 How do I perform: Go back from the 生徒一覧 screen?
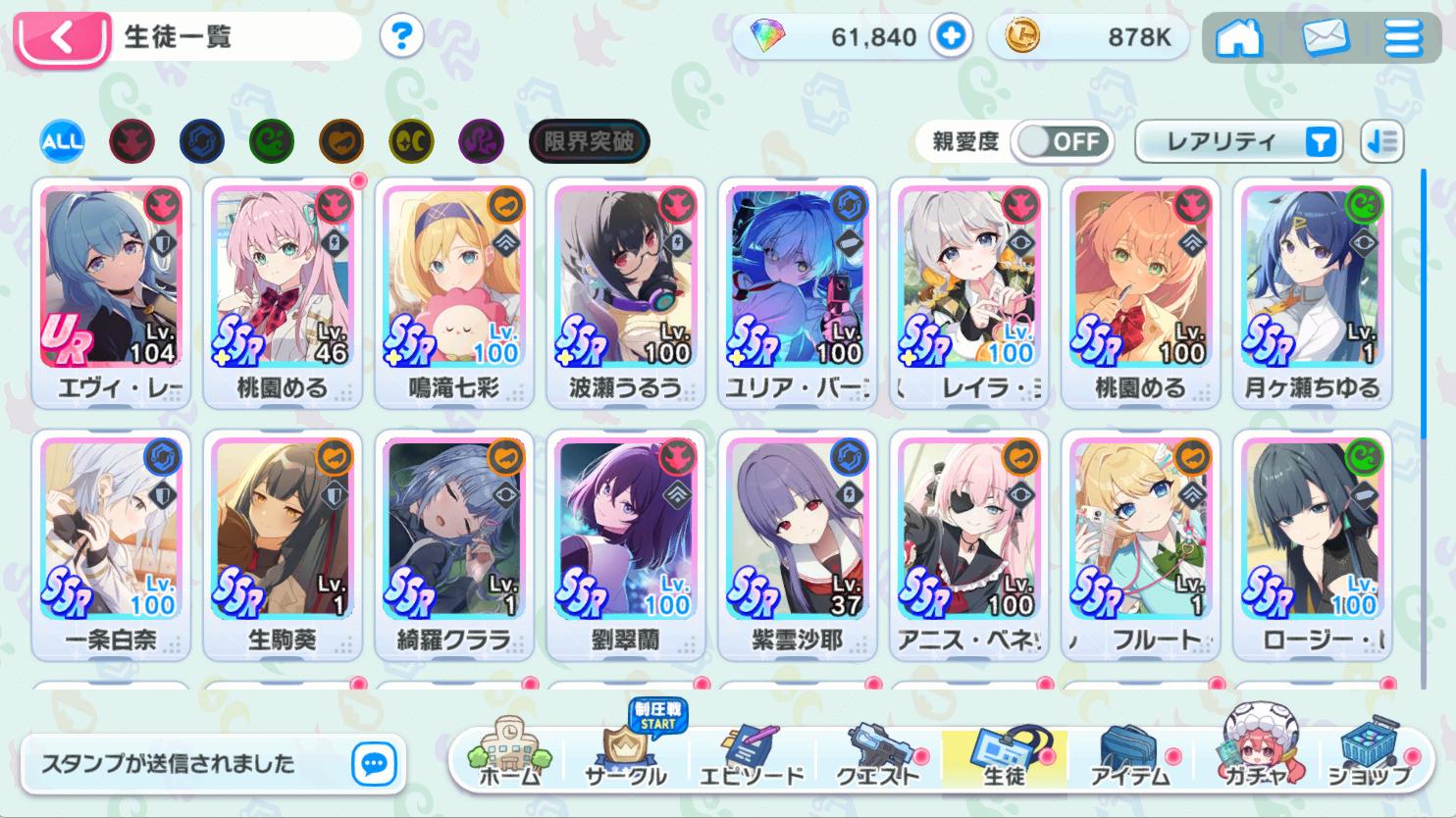(61, 39)
